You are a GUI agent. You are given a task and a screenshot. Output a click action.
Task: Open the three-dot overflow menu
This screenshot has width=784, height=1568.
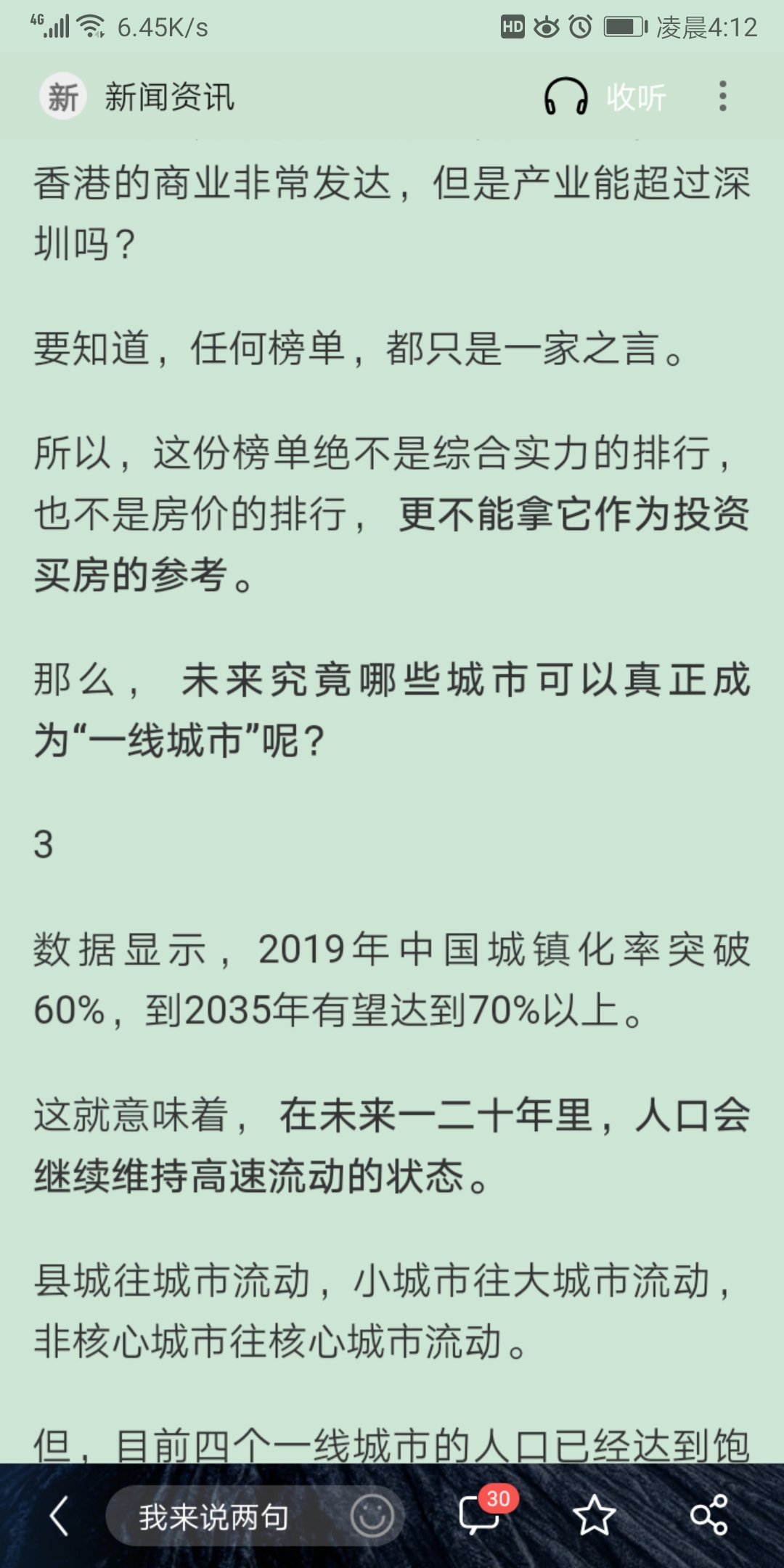click(x=722, y=97)
